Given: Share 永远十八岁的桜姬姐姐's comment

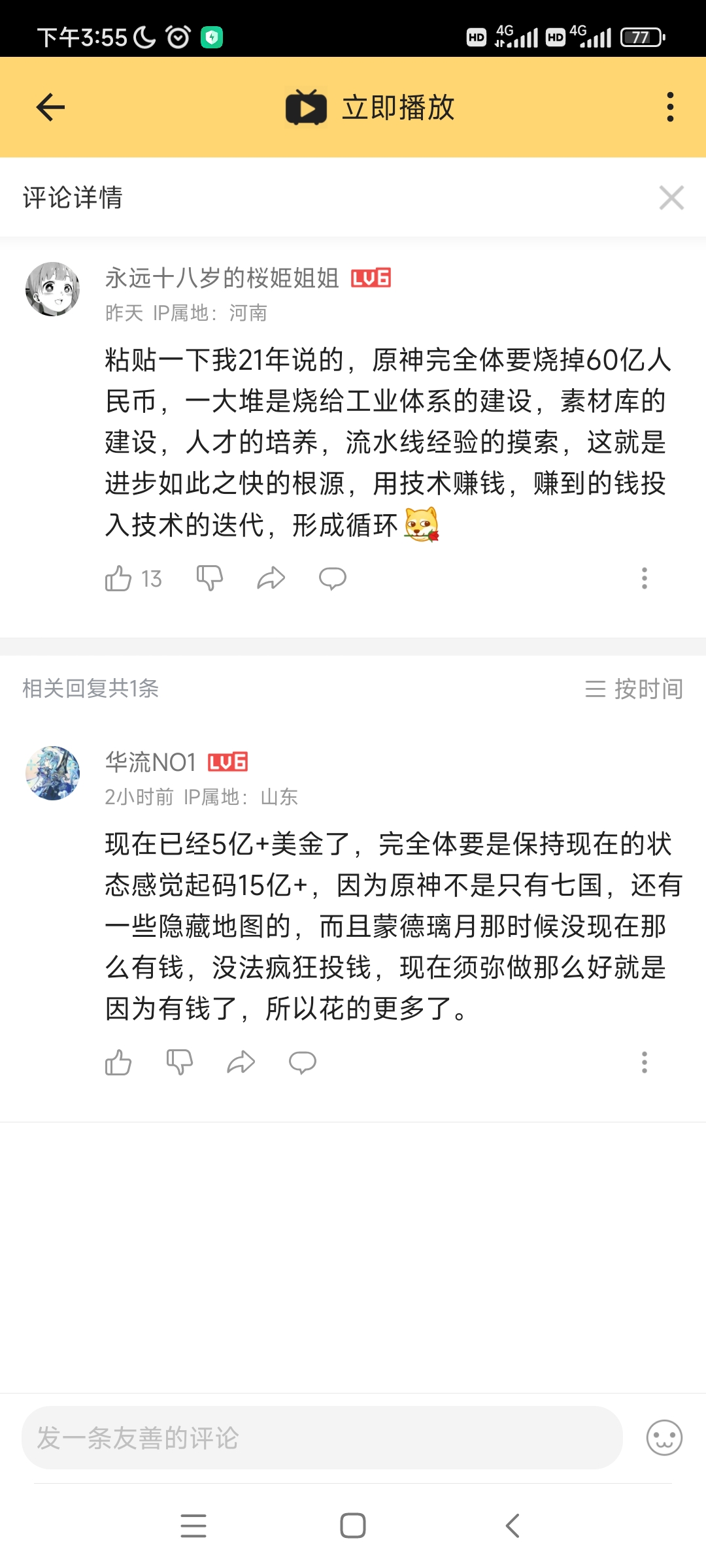Looking at the screenshot, I should (x=271, y=578).
